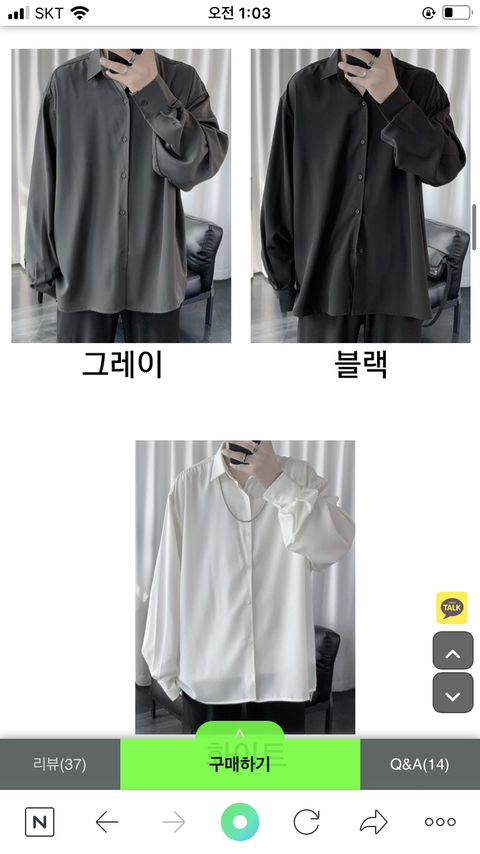This screenshot has height=854, width=480.
Task: Jump to top with up arrow button
Action: click(x=453, y=651)
